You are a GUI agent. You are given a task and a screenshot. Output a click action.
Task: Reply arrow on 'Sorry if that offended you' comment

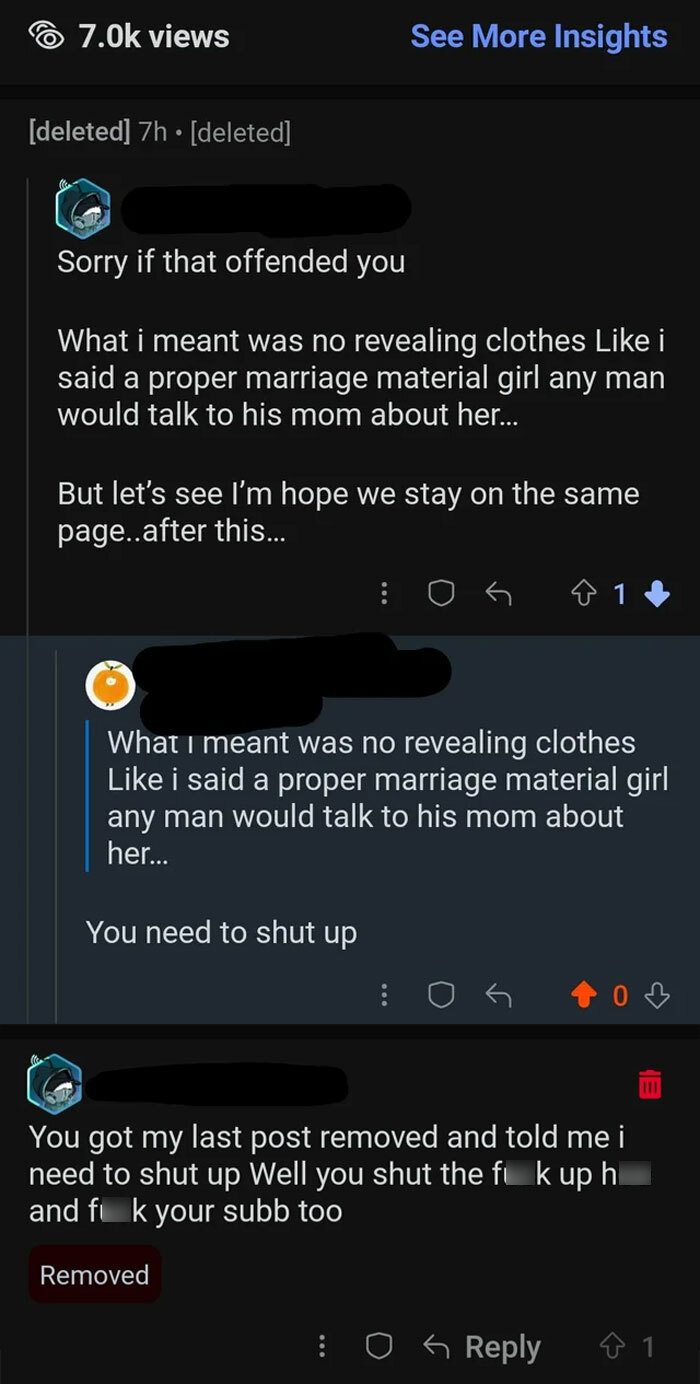click(x=498, y=595)
